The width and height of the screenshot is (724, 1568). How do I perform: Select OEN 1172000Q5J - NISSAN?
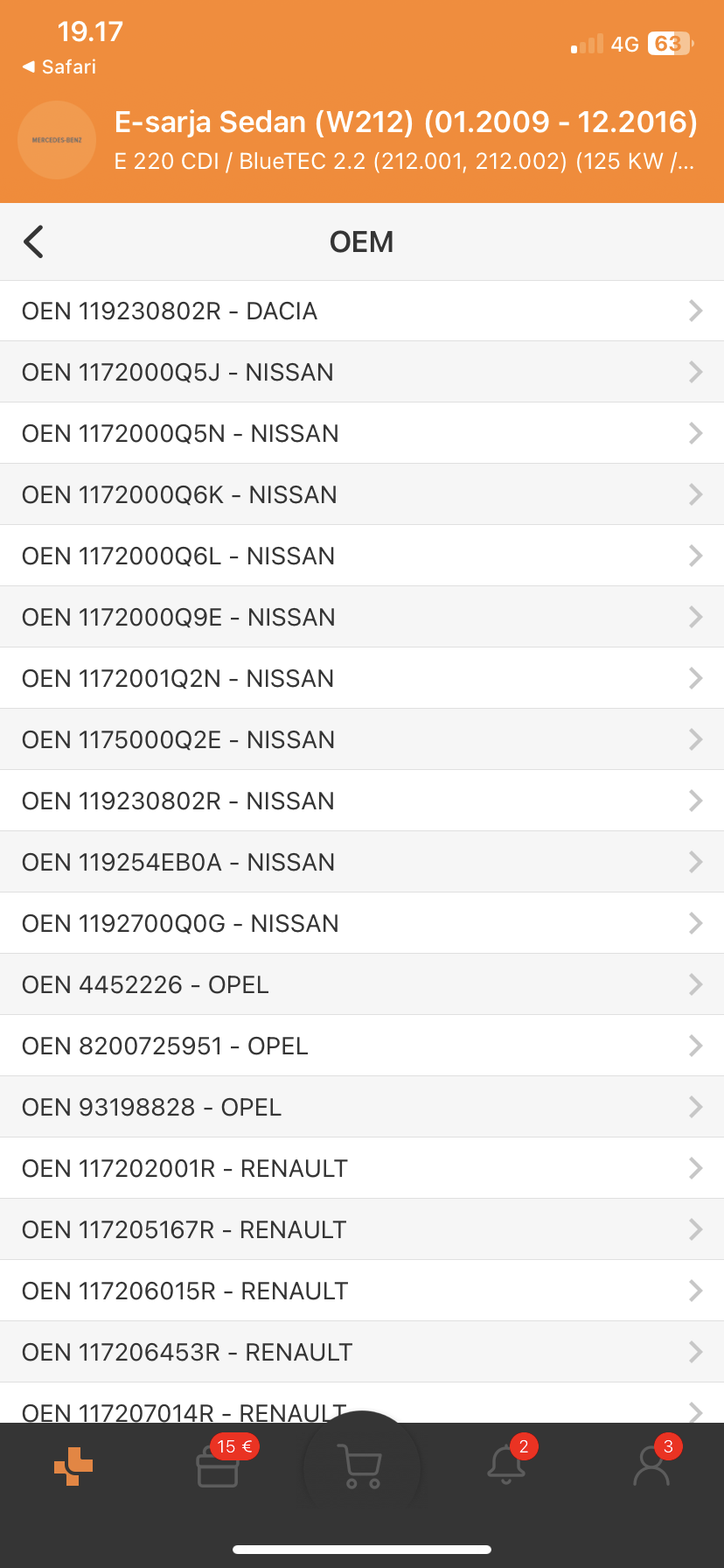[362, 372]
